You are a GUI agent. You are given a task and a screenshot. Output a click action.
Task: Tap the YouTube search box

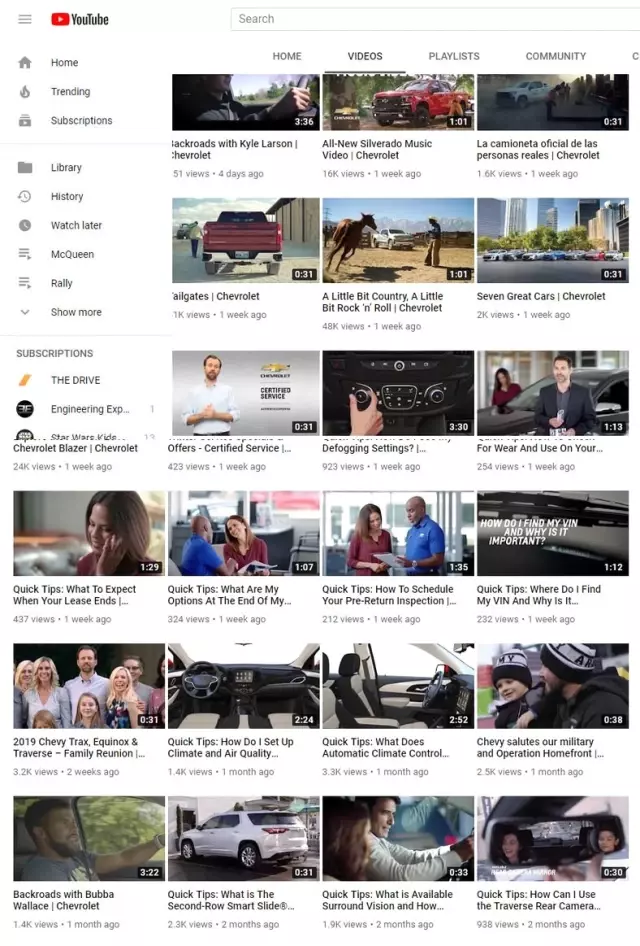[430, 19]
